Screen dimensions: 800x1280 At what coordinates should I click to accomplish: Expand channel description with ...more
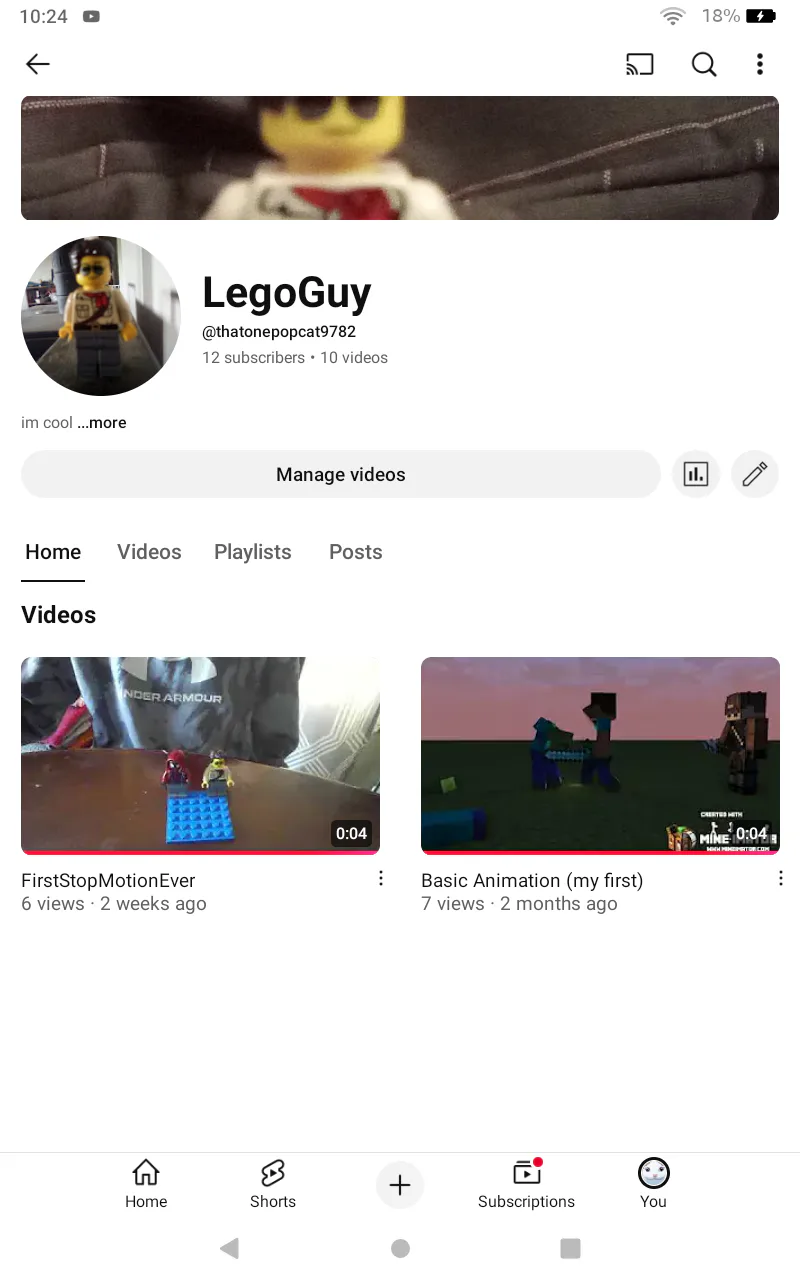pos(102,423)
